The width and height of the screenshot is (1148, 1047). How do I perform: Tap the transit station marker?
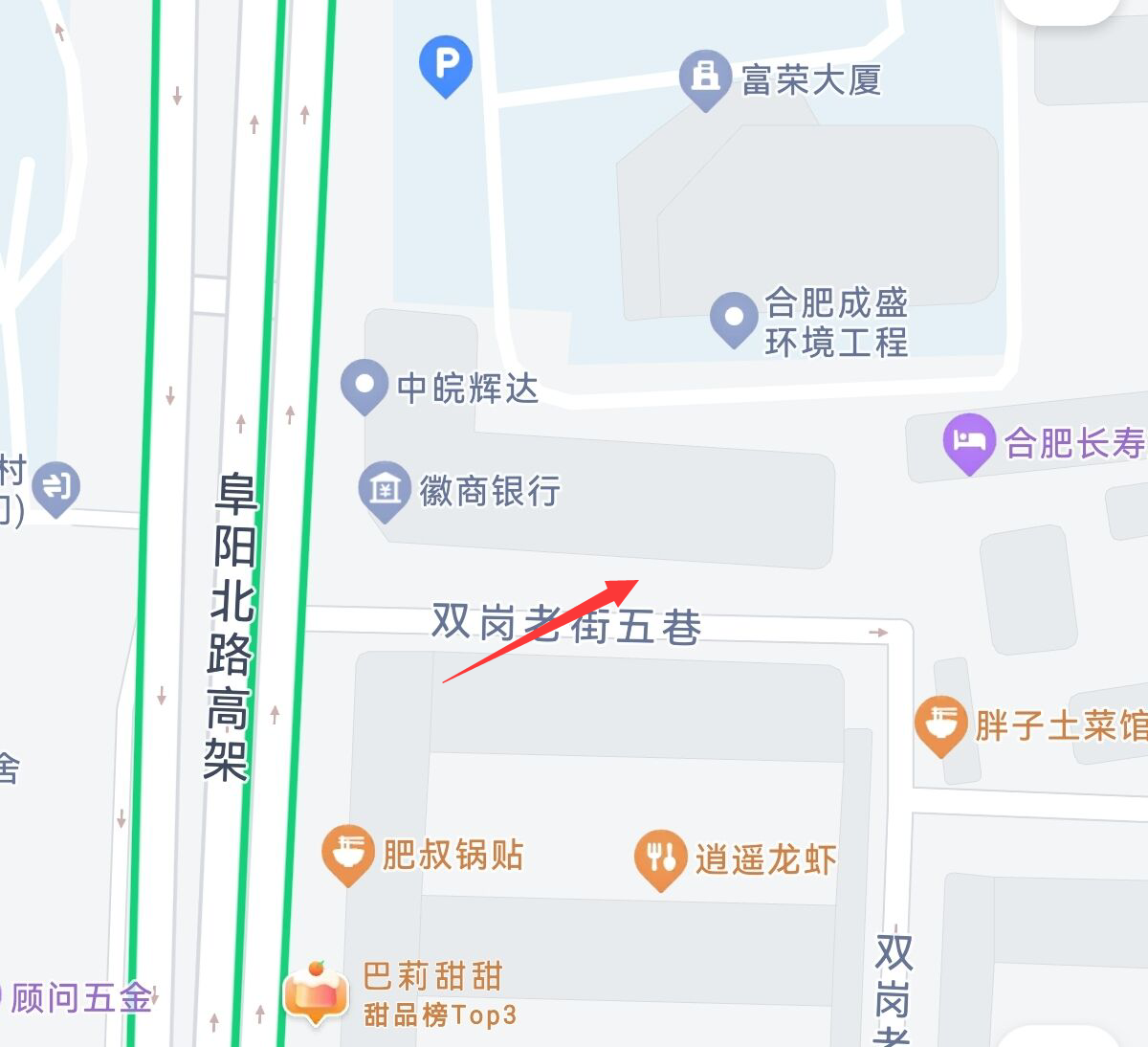[x=56, y=488]
